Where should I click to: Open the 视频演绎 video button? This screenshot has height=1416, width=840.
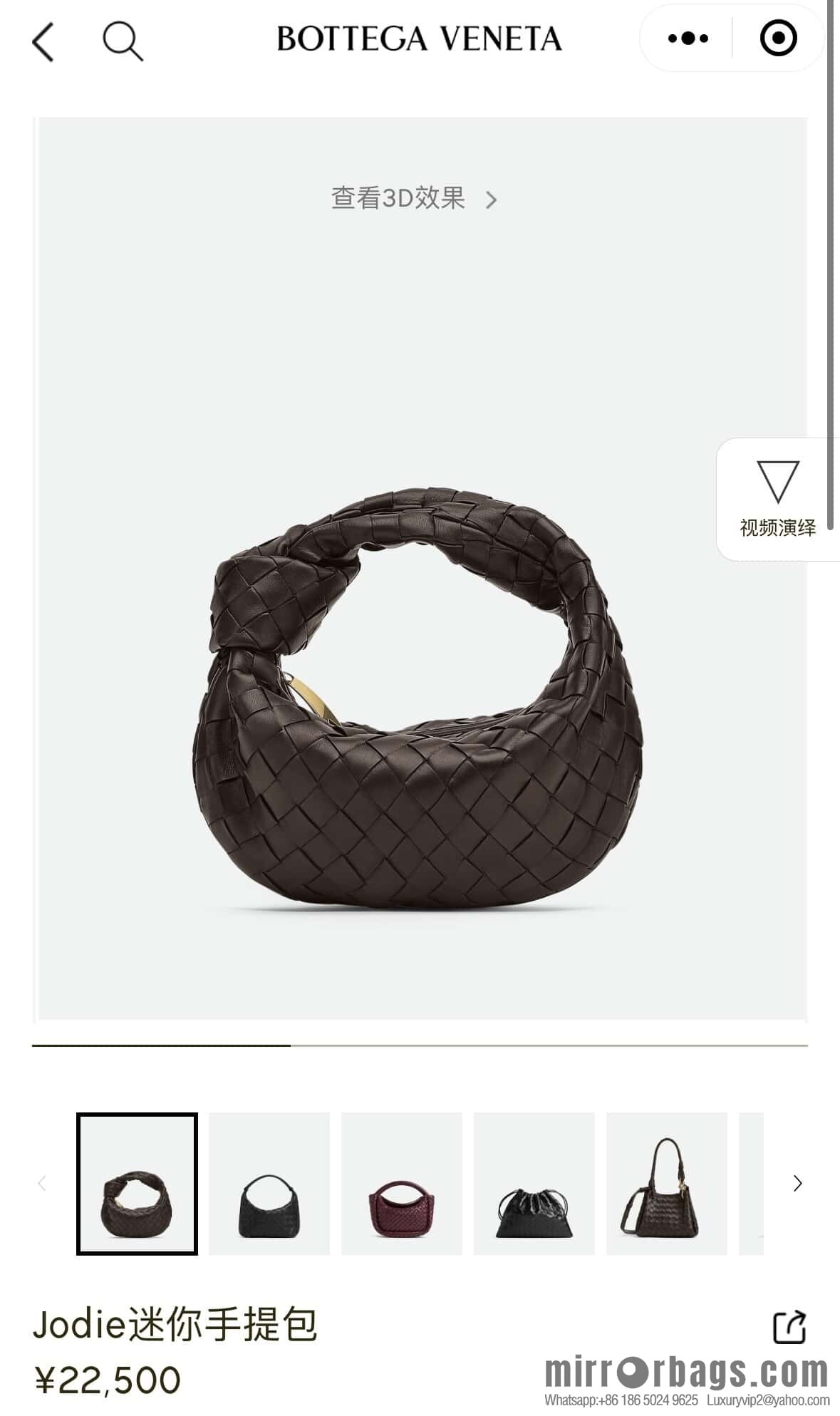point(777,500)
